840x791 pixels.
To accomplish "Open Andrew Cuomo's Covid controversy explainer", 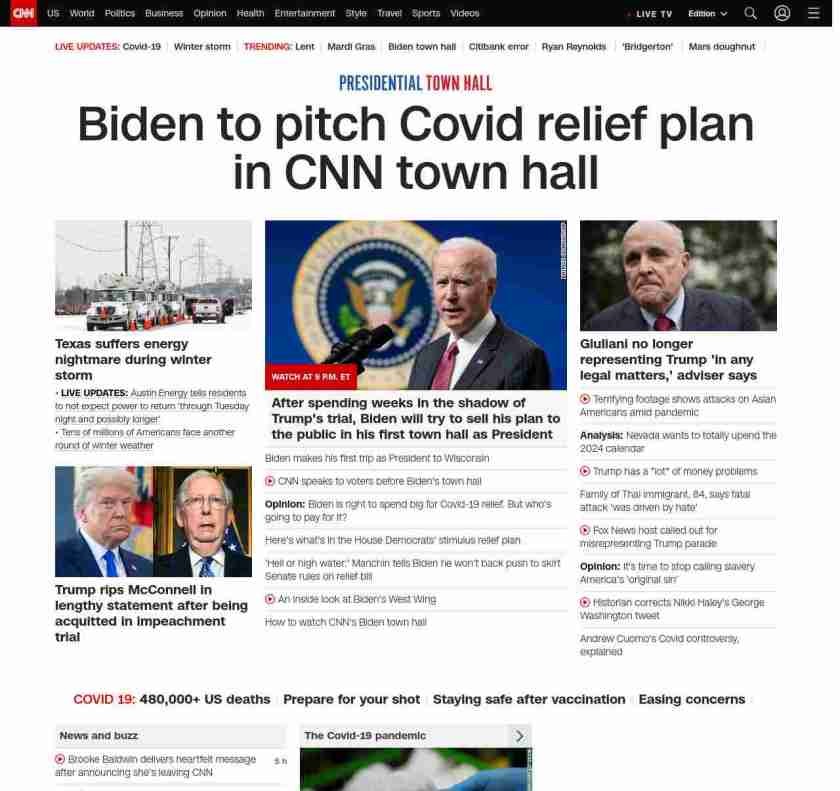I will click(659, 645).
